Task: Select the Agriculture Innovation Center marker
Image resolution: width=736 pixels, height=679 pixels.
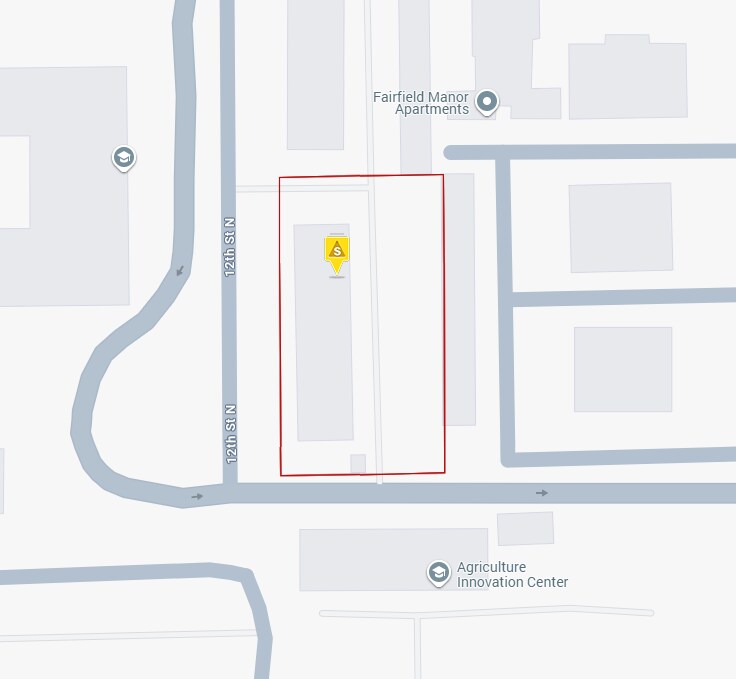Action: [x=438, y=573]
